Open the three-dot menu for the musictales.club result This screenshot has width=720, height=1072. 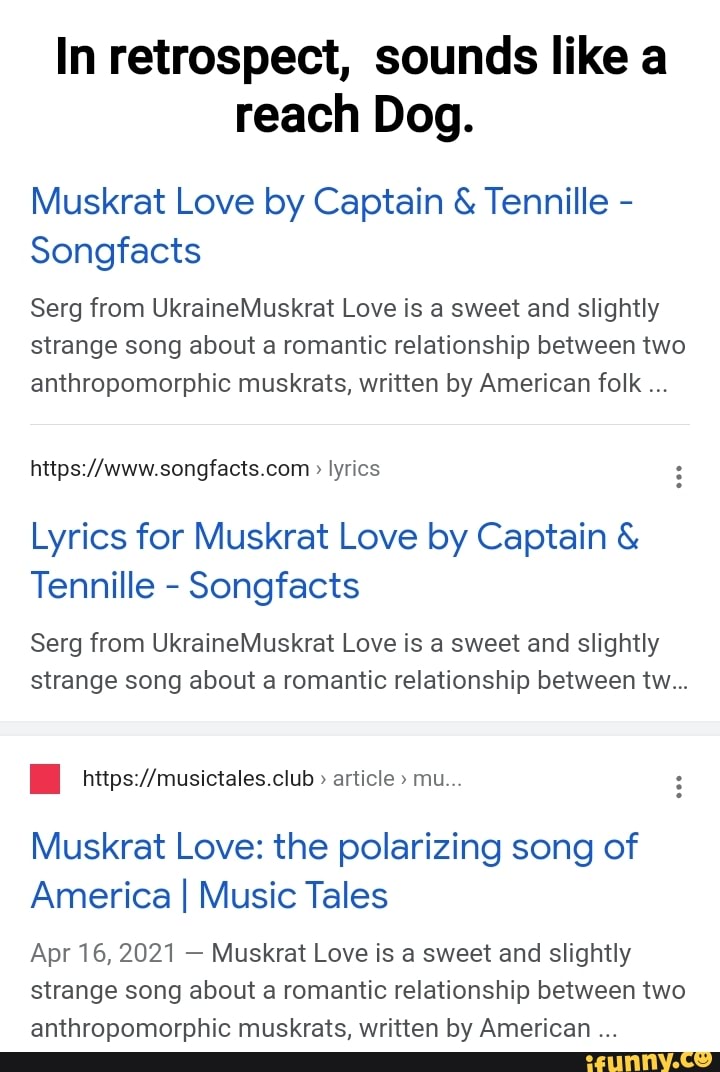[679, 787]
